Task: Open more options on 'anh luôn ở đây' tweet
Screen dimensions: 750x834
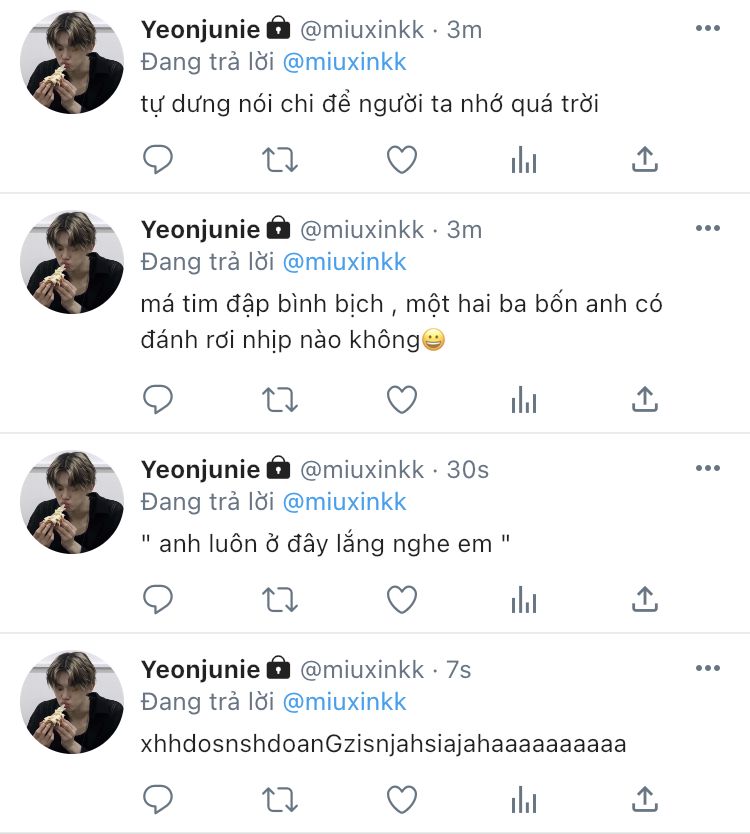Action: (708, 468)
